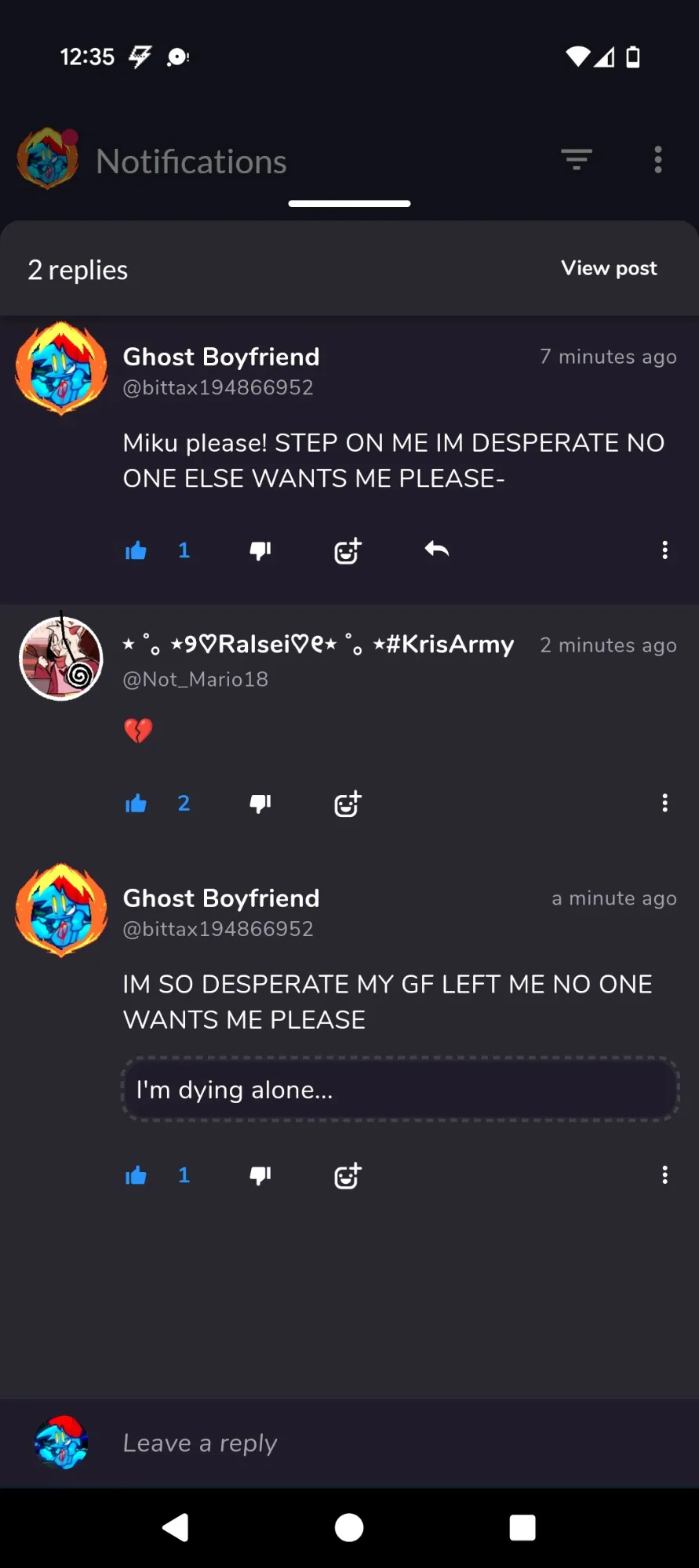Open the top-right overflow menu

coord(658,160)
